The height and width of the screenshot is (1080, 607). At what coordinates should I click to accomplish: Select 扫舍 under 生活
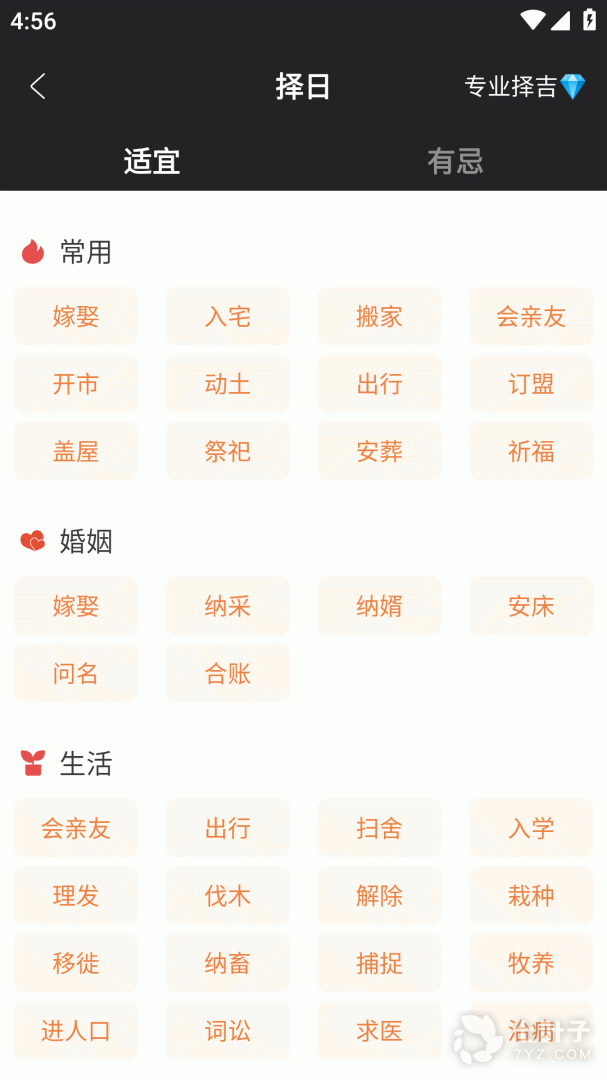[379, 828]
